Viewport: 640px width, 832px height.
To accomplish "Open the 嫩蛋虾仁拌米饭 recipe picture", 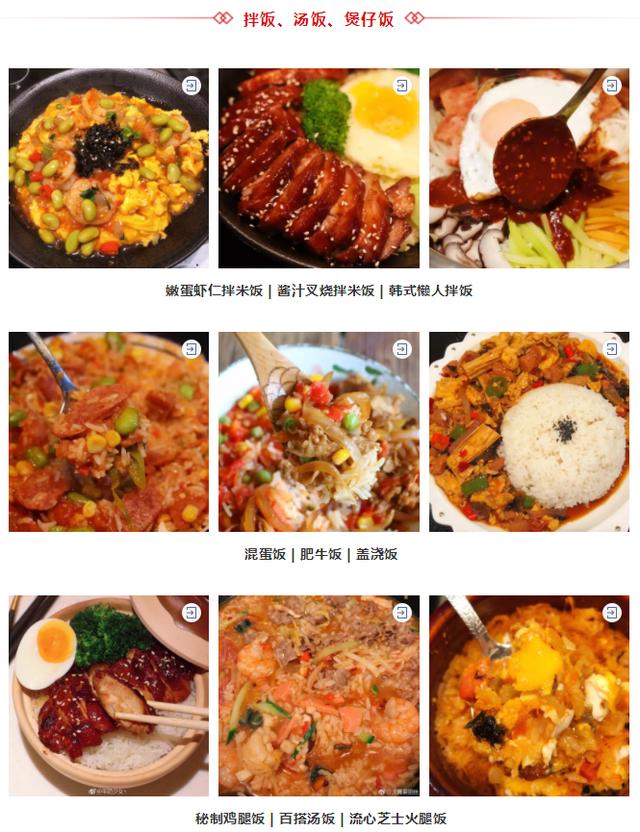I will point(109,168).
